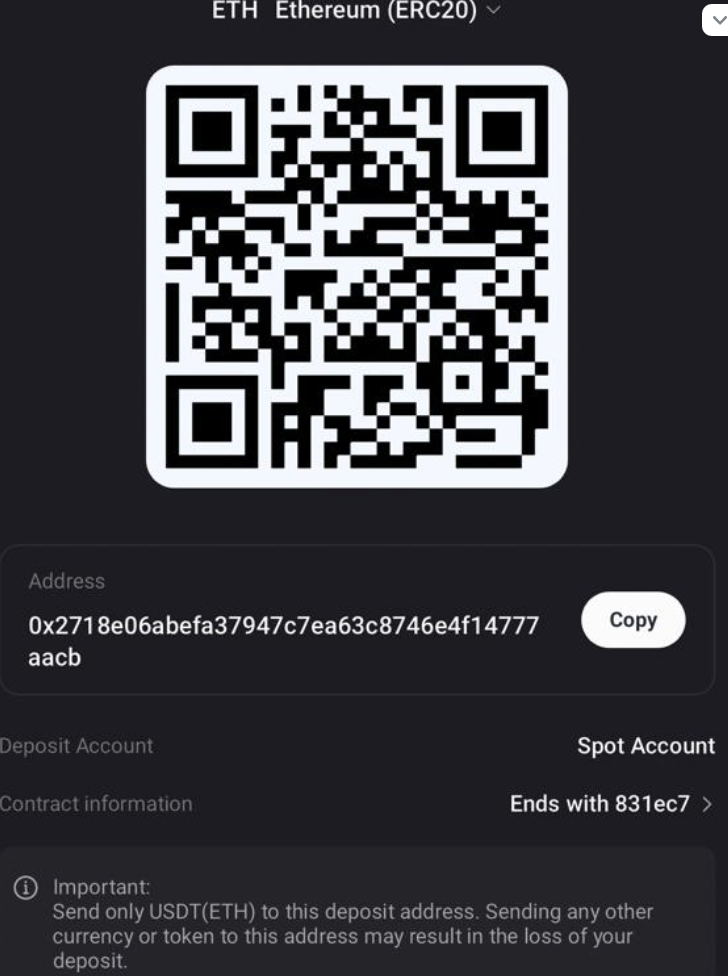Tap the circled information symbol in the warning box
The image size is (728, 976).
click(x=24, y=887)
